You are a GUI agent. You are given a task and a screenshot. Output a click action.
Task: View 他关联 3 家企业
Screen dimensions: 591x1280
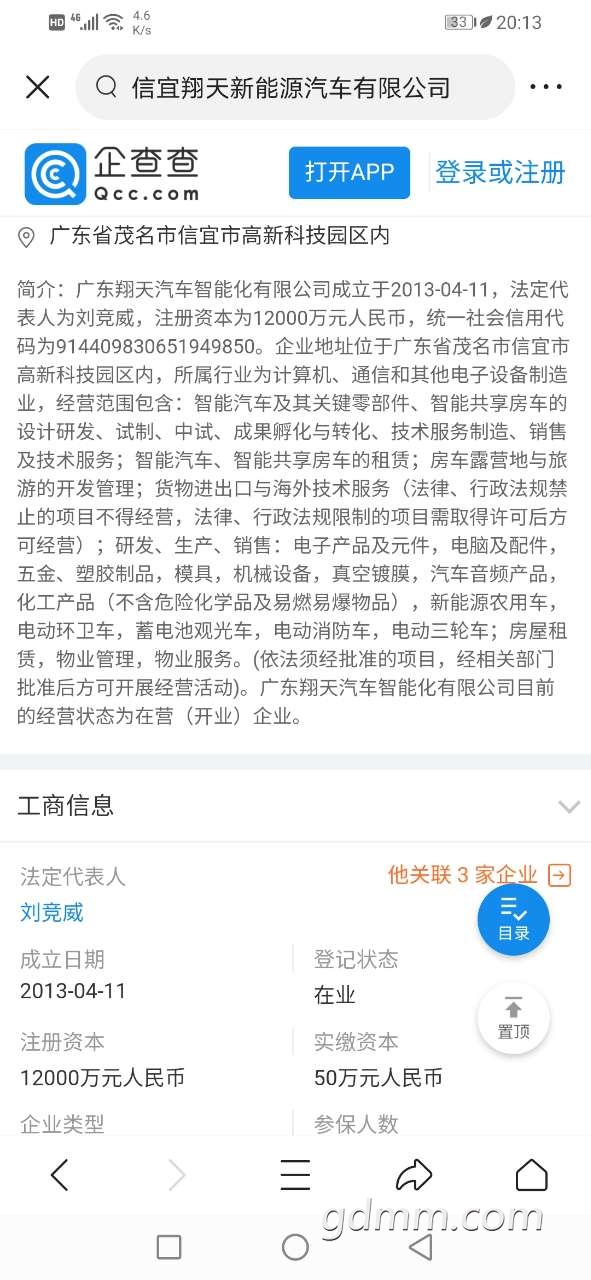[480, 876]
